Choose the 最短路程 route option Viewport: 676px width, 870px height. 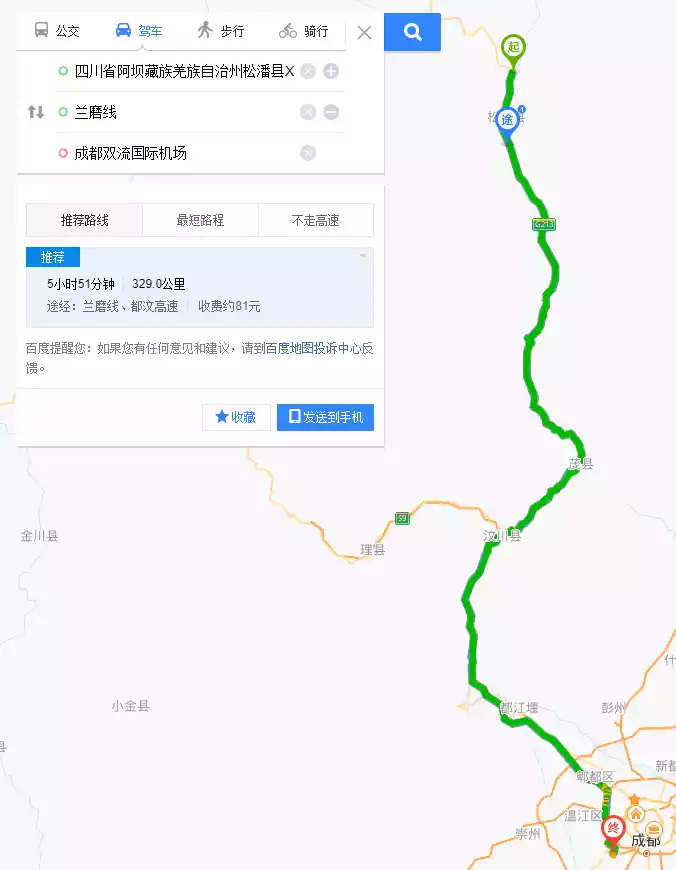[x=200, y=220]
